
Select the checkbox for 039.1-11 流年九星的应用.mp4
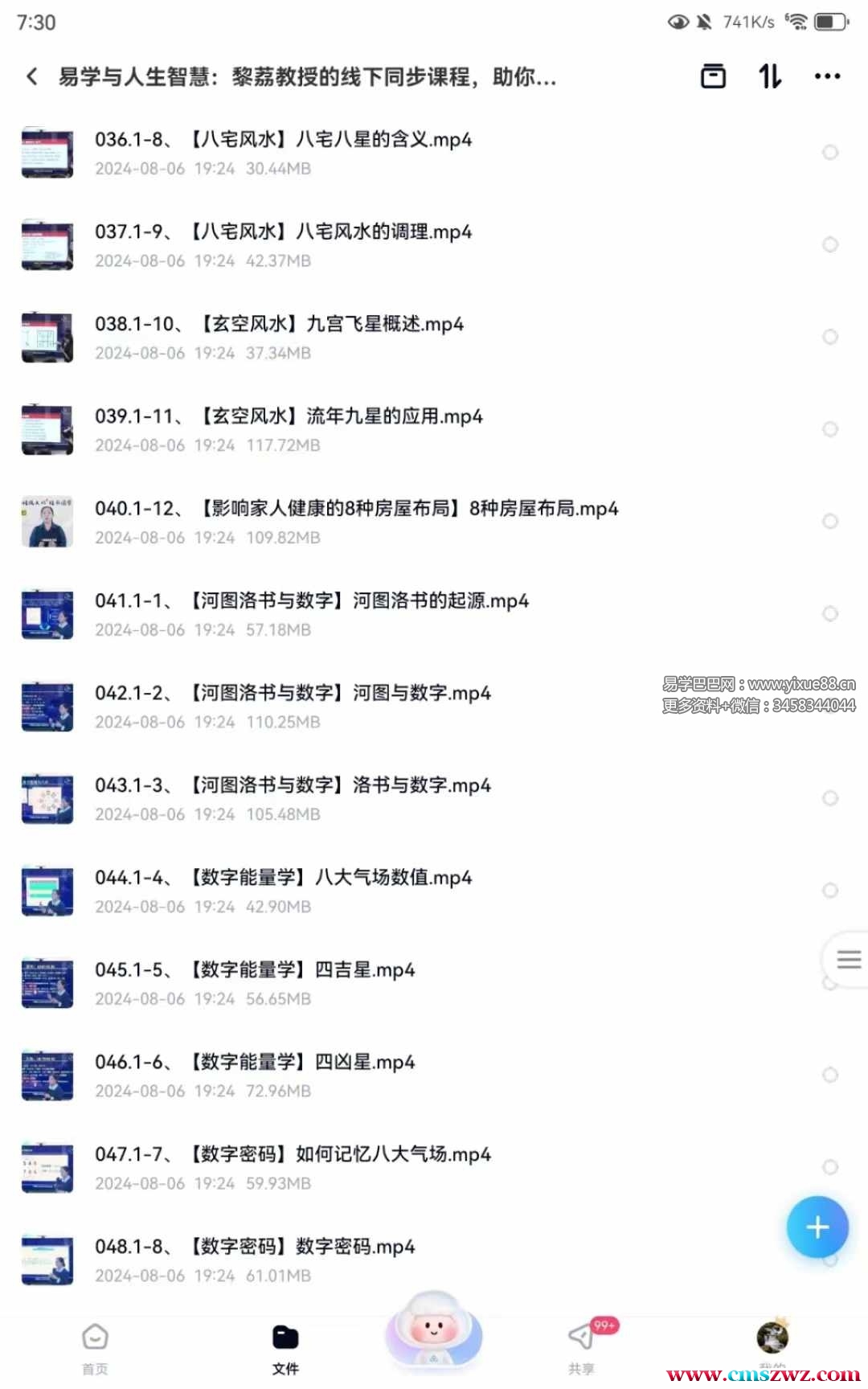point(830,429)
